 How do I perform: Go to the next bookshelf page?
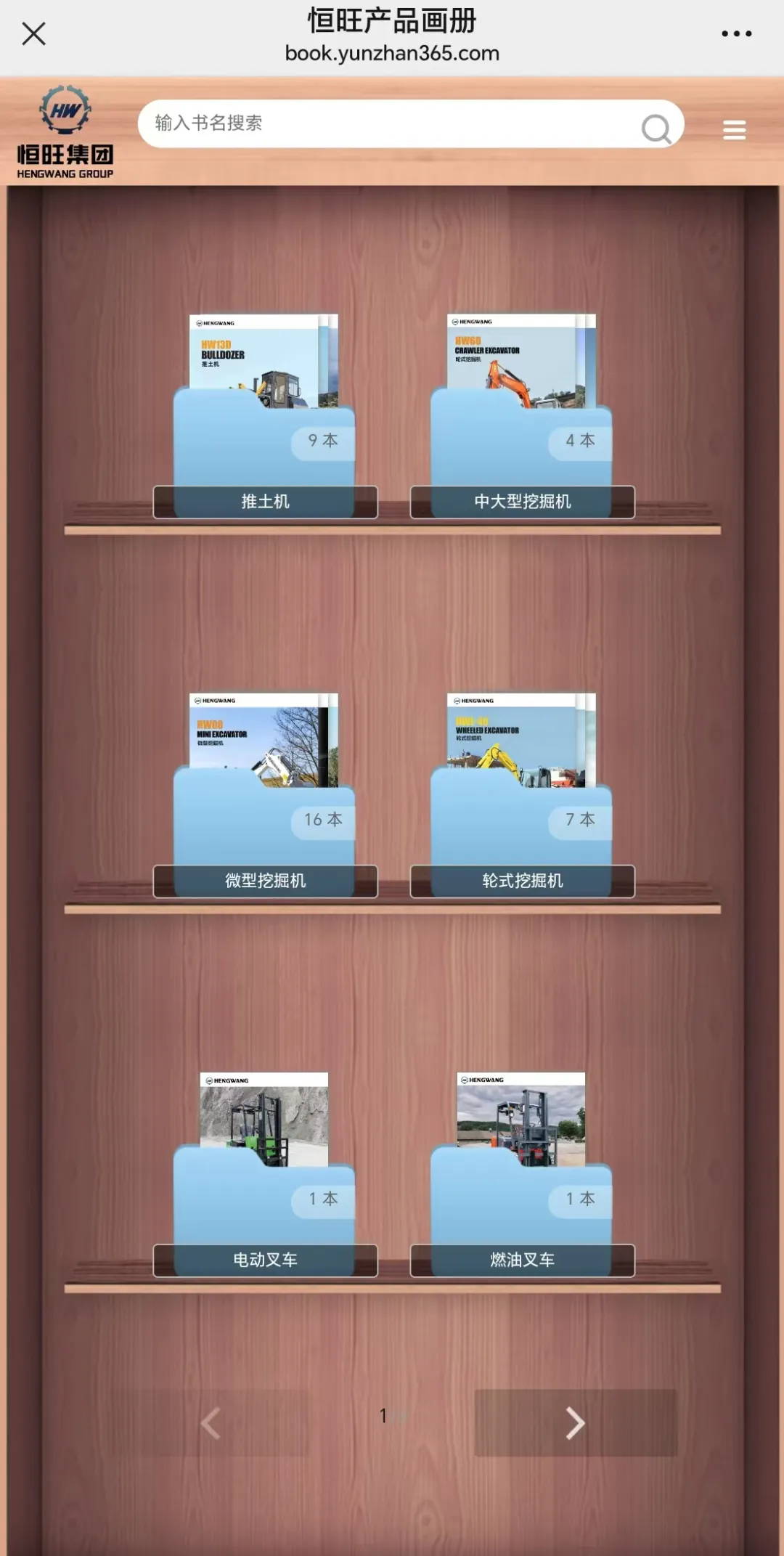[x=575, y=1422]
